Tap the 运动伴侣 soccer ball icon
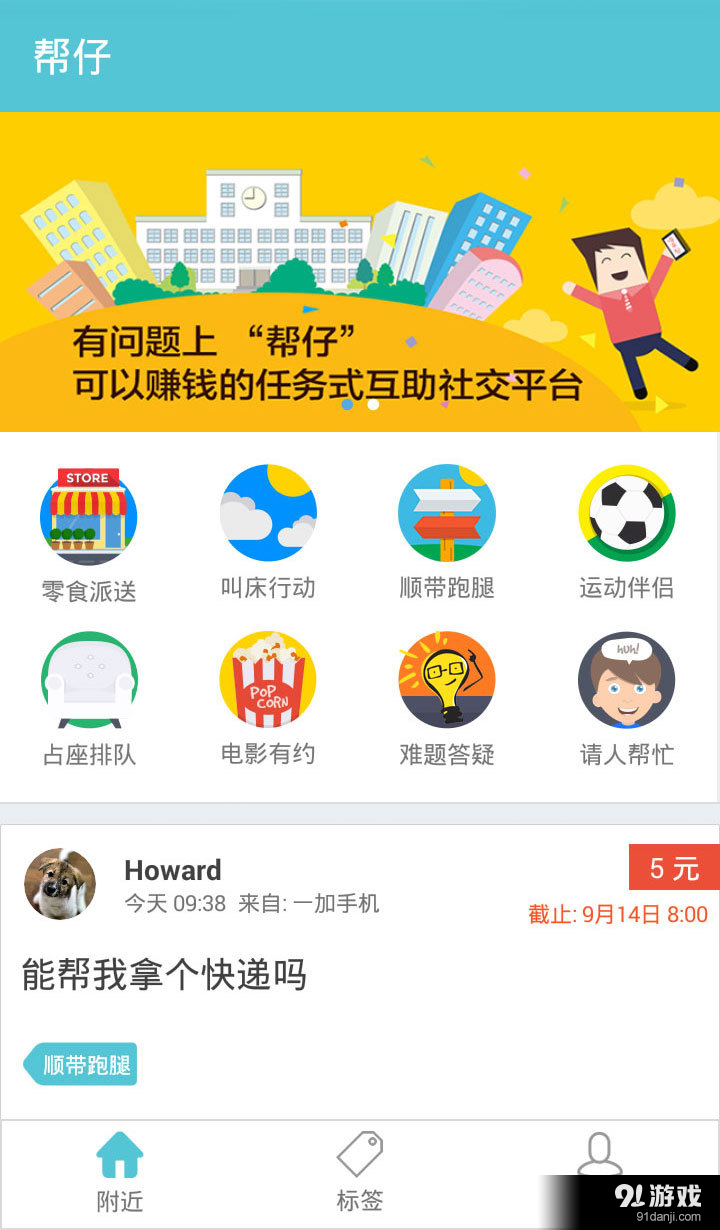This screenshot has height=1230, width=720. click(626, 513)
